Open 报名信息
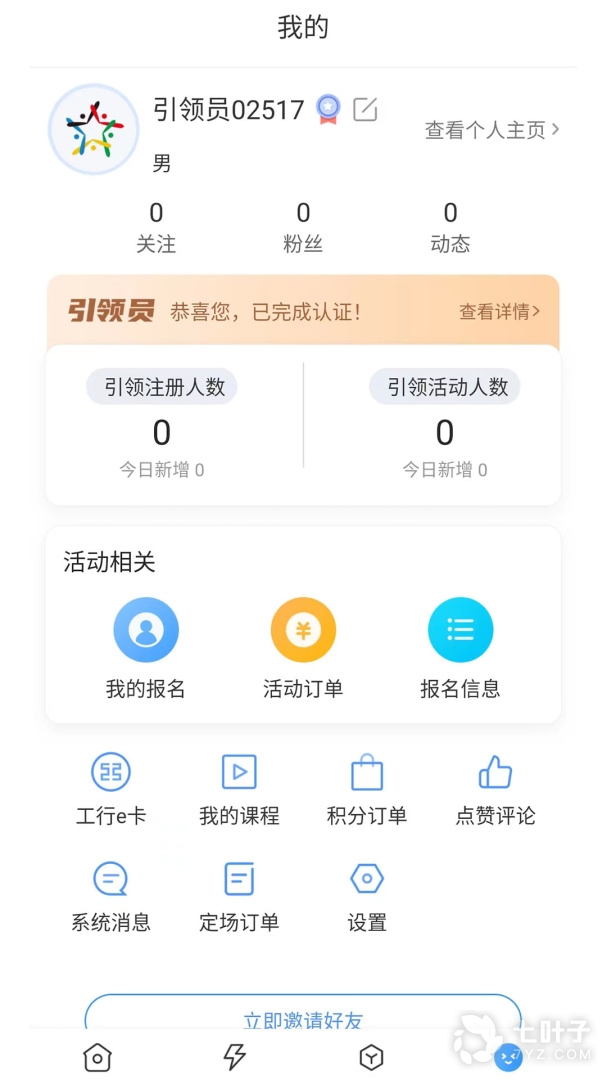The height and width of the screenshot is (1080, 607). coord(460,648)
